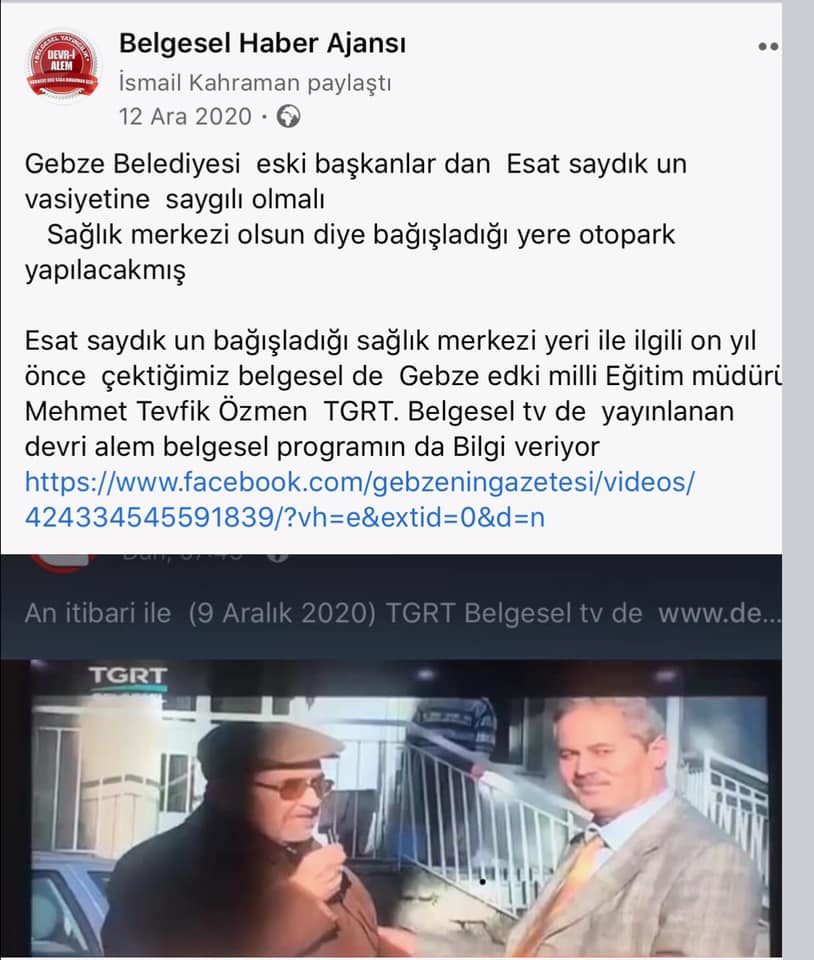Image resolution: width=814 pixels, height=960 pixels.
Task: Open the gebzeningazetesi Facebook video link
Action: click(x=358, y=500)
